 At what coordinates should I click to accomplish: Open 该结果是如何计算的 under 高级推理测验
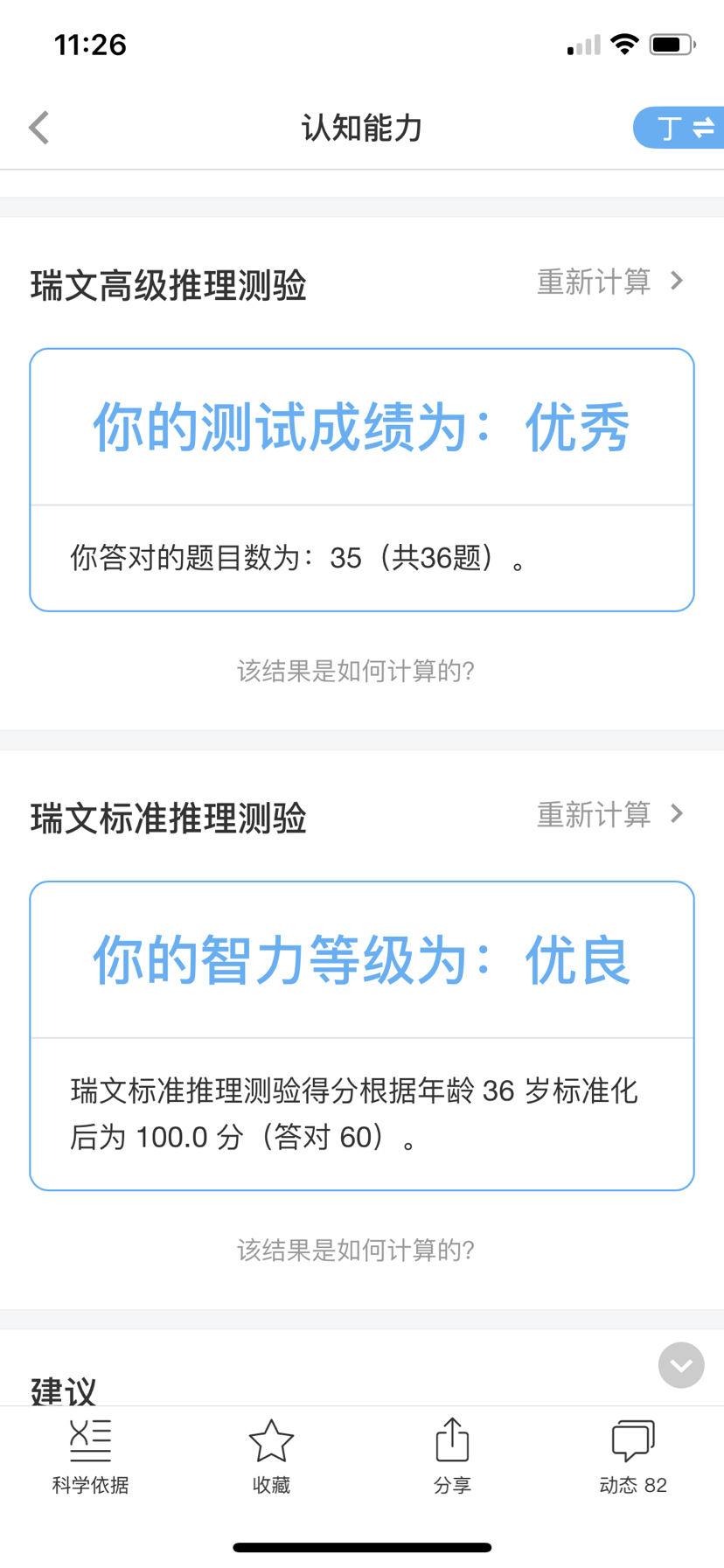coord(356,671)
